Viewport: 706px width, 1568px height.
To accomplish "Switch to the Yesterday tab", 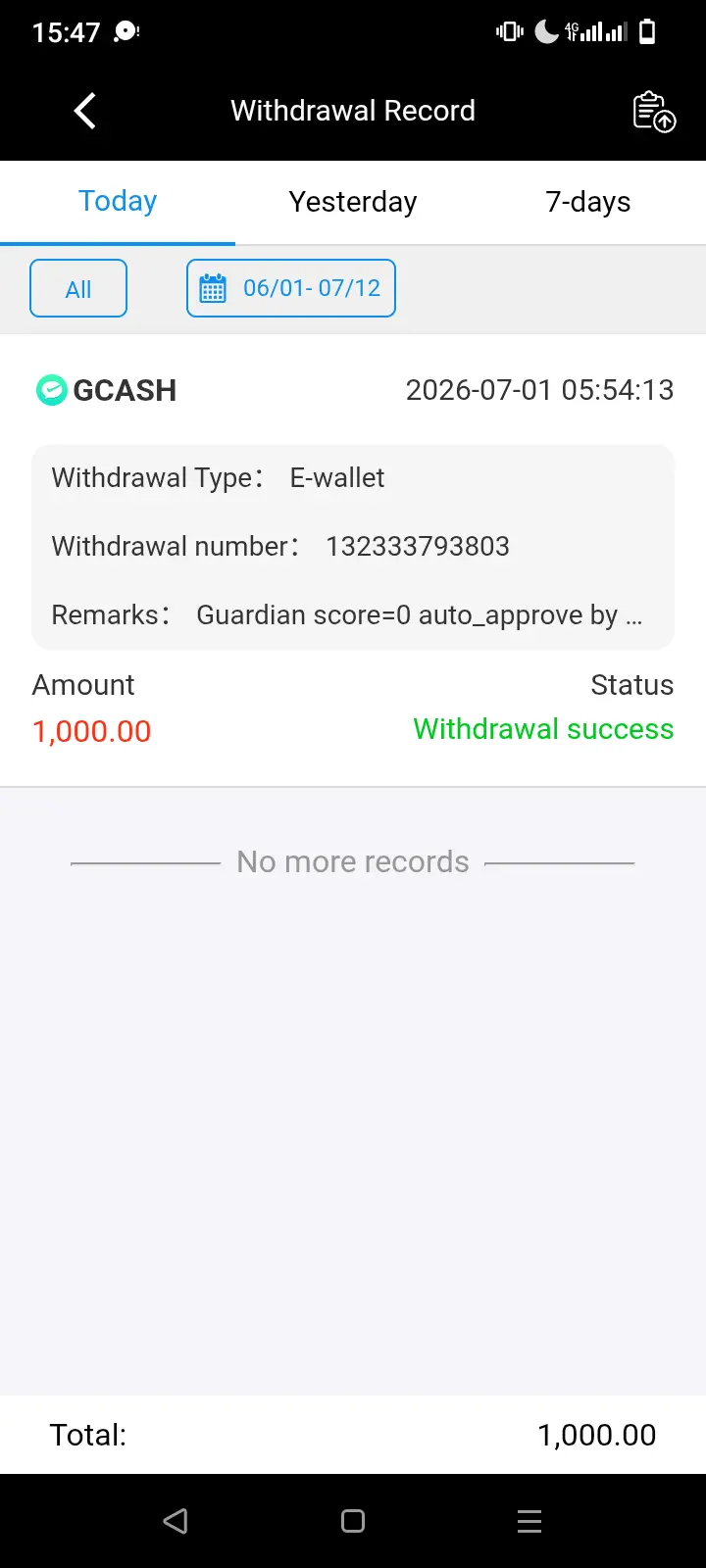I will [x=353, y=202].
